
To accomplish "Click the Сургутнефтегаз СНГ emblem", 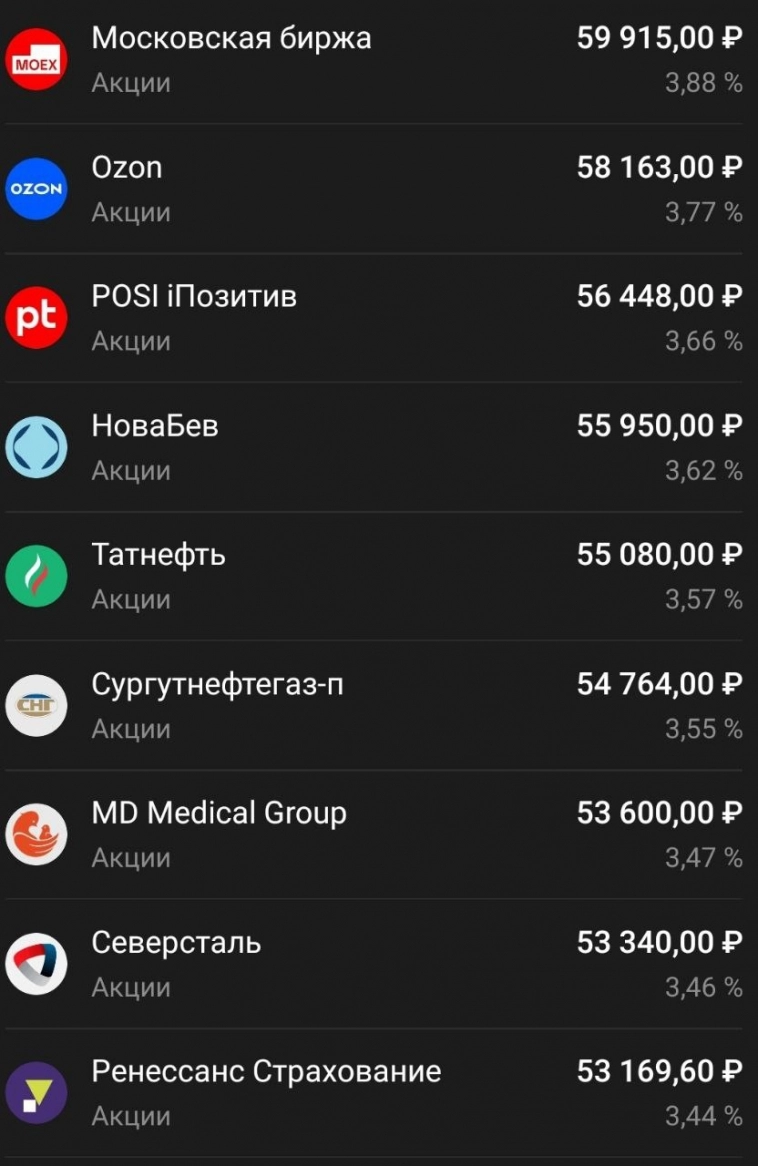I will click(x=36, y=705).
